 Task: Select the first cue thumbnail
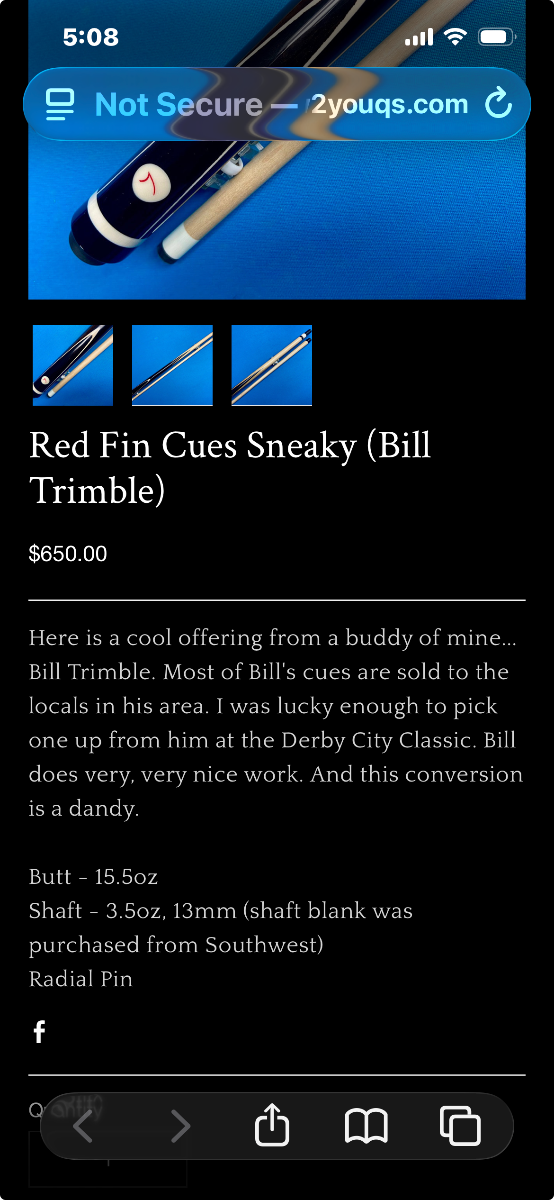pos(73,365)
